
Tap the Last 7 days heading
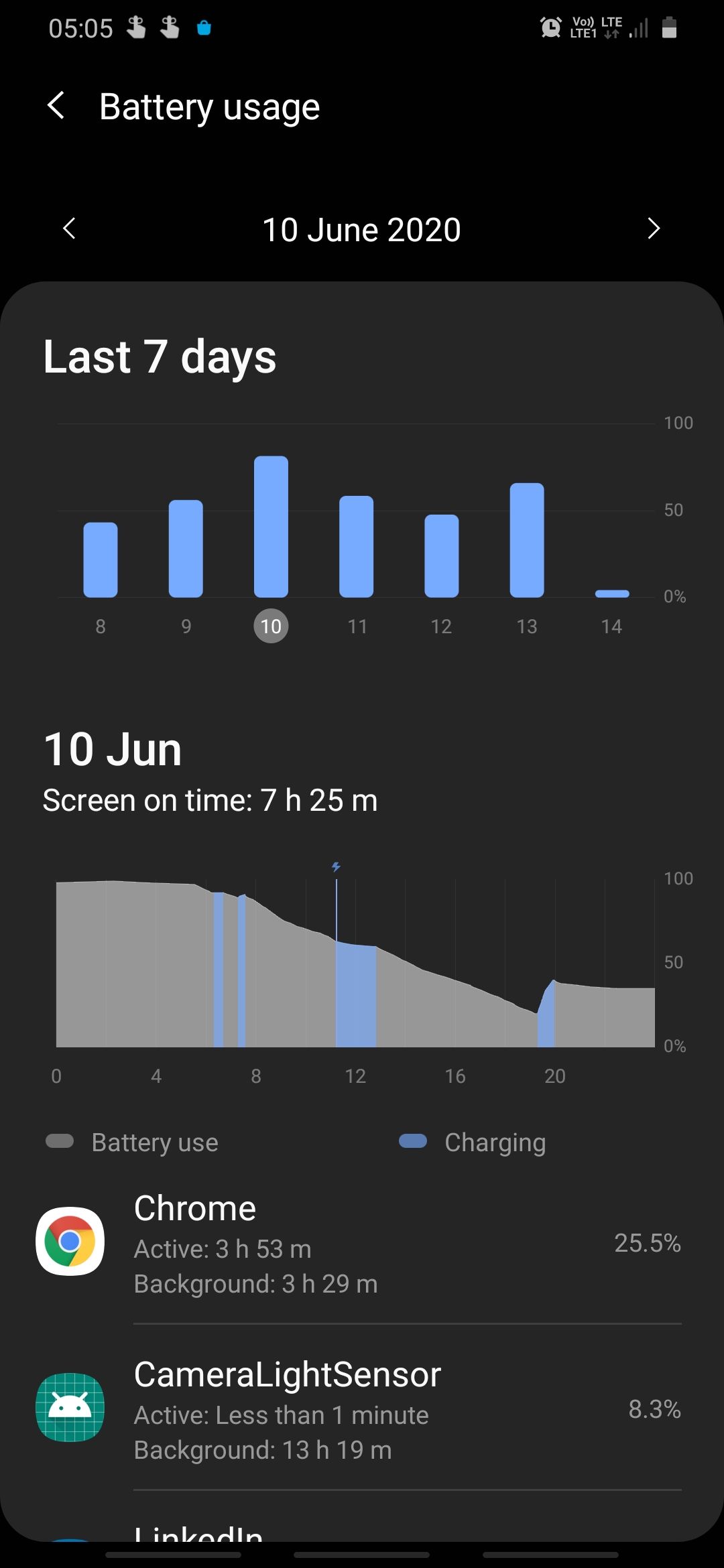pyautogui.click(x=159, y=355)
